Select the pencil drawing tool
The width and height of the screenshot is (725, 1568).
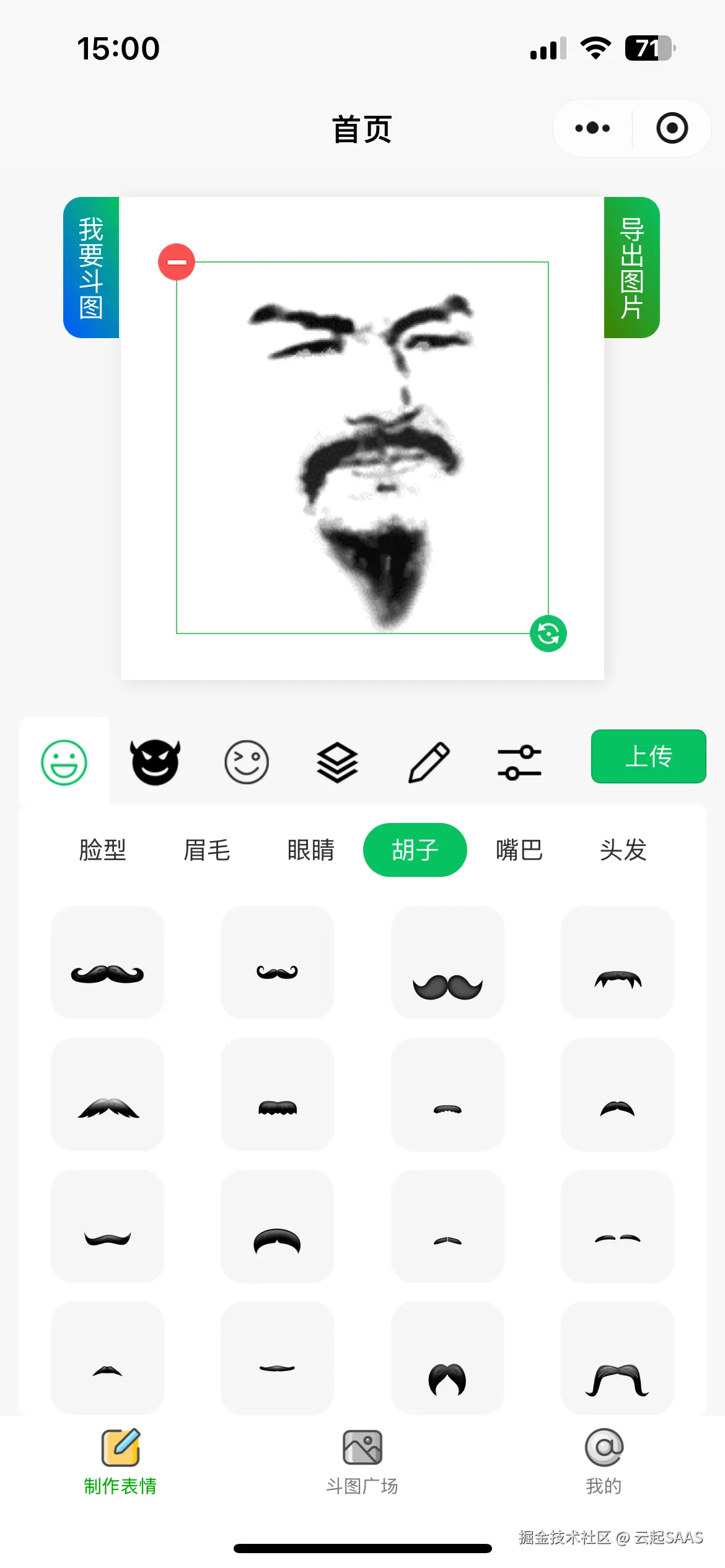[428, 764]
